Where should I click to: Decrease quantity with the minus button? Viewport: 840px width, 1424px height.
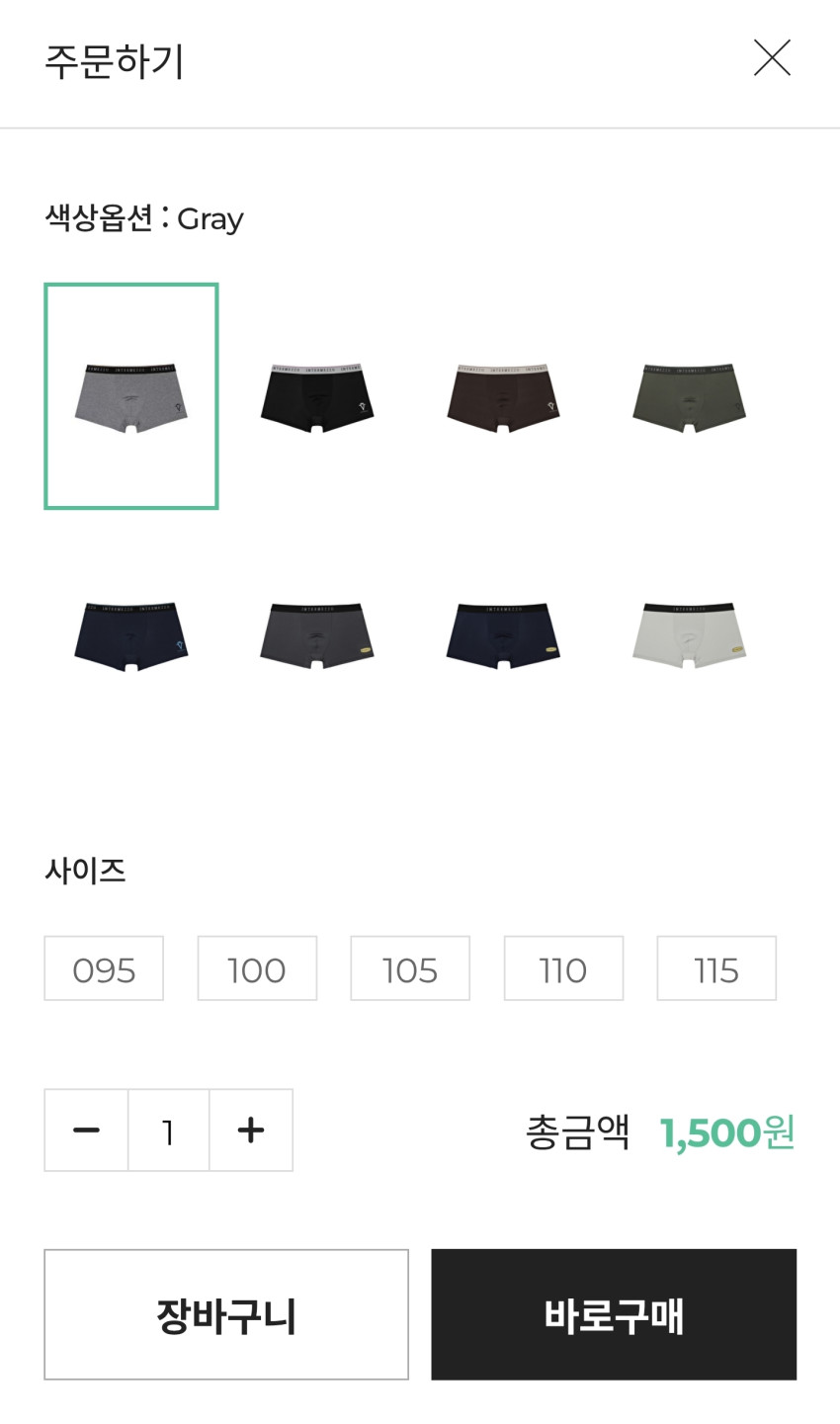(86, 1130)
